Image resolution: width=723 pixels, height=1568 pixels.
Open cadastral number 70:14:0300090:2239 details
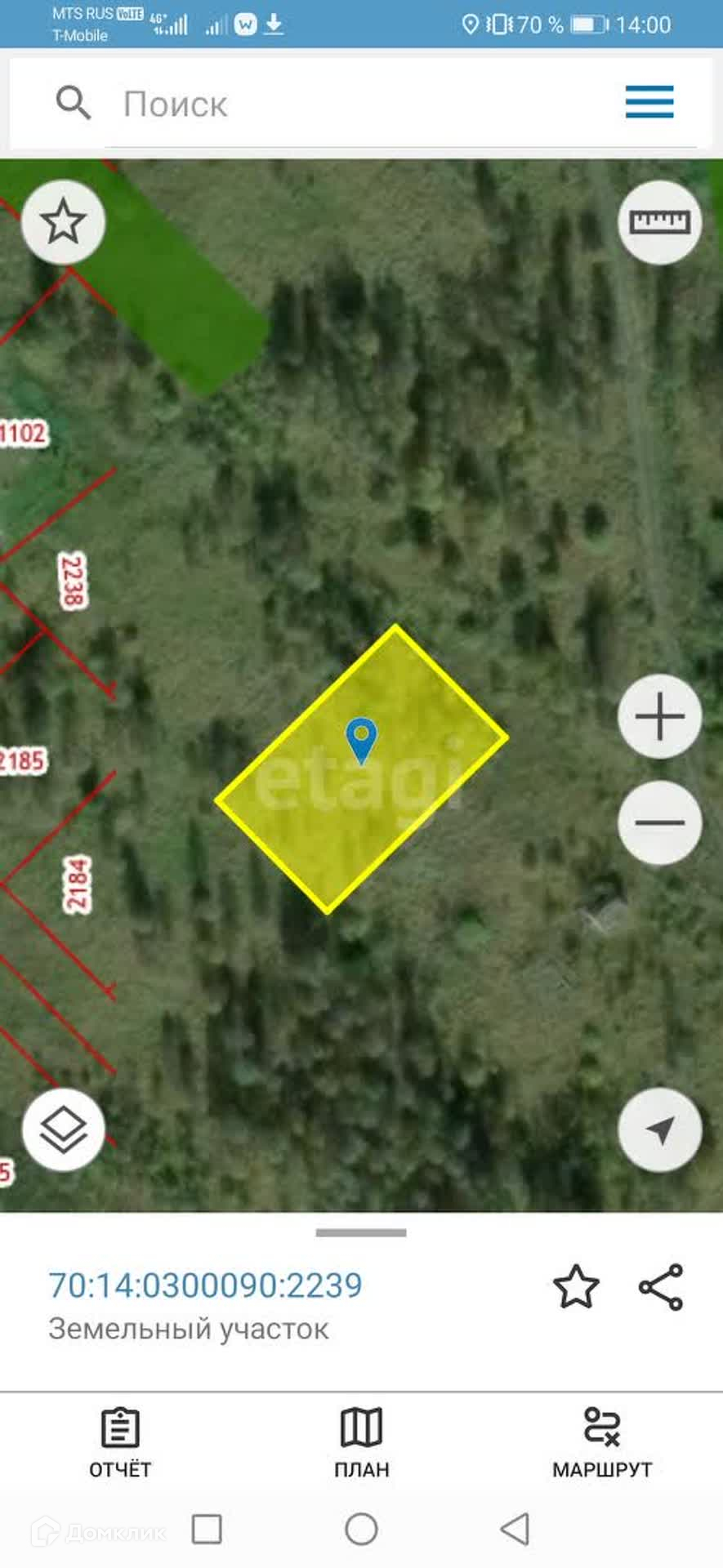[205, 1285]
